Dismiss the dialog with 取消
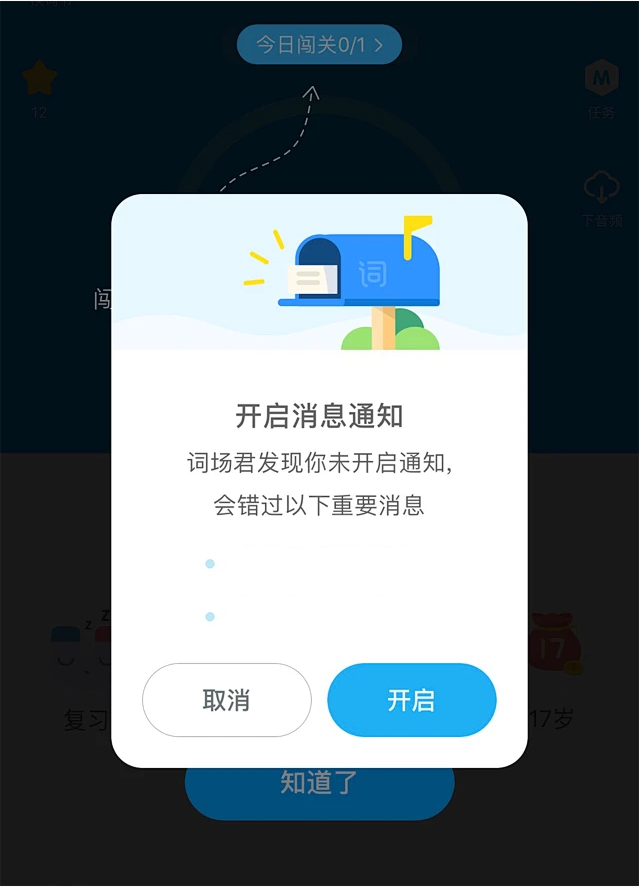The width and height of the screenshot is (639, 887). click(227, 700)
